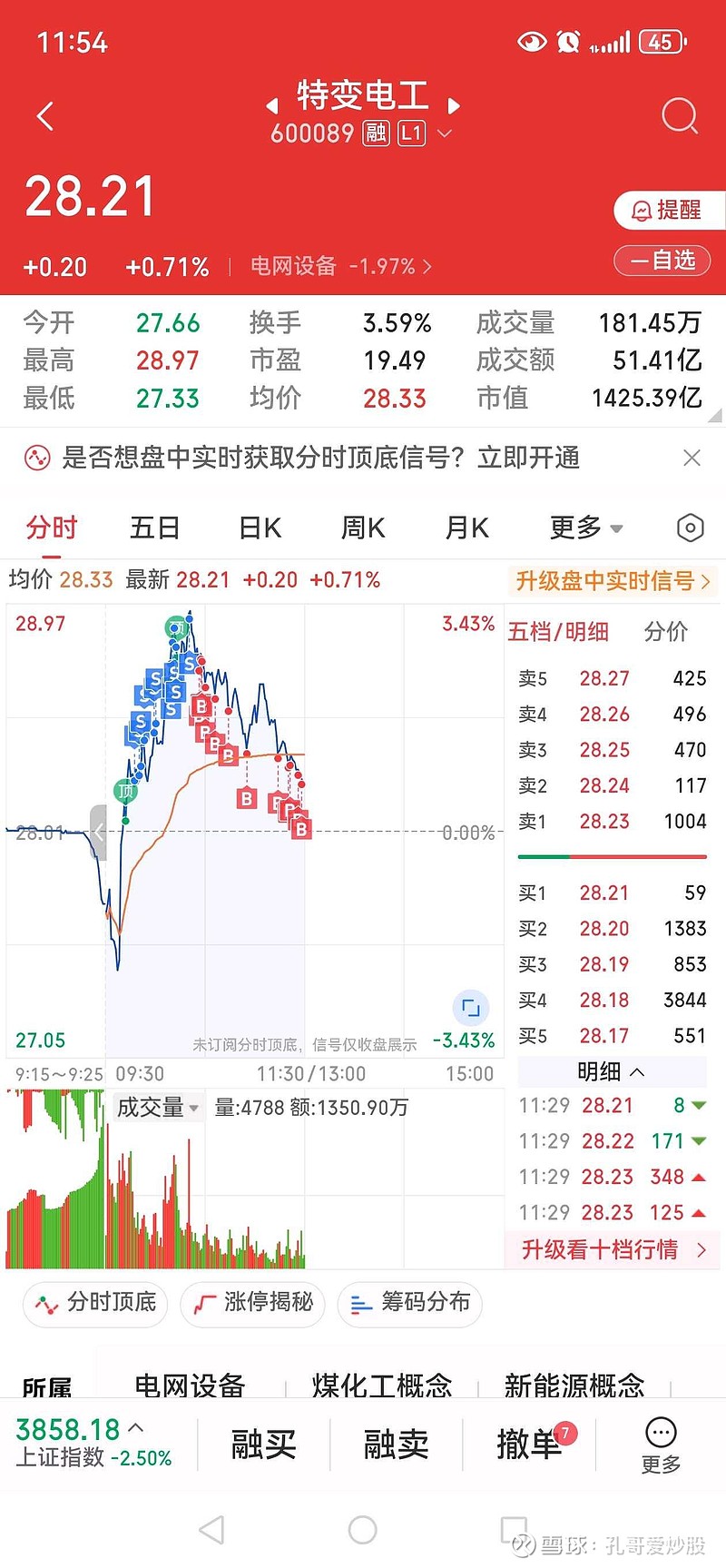Collapse the 明细 transaction detail list
Screen dimensions: 726x1568
pos(612,1072)
